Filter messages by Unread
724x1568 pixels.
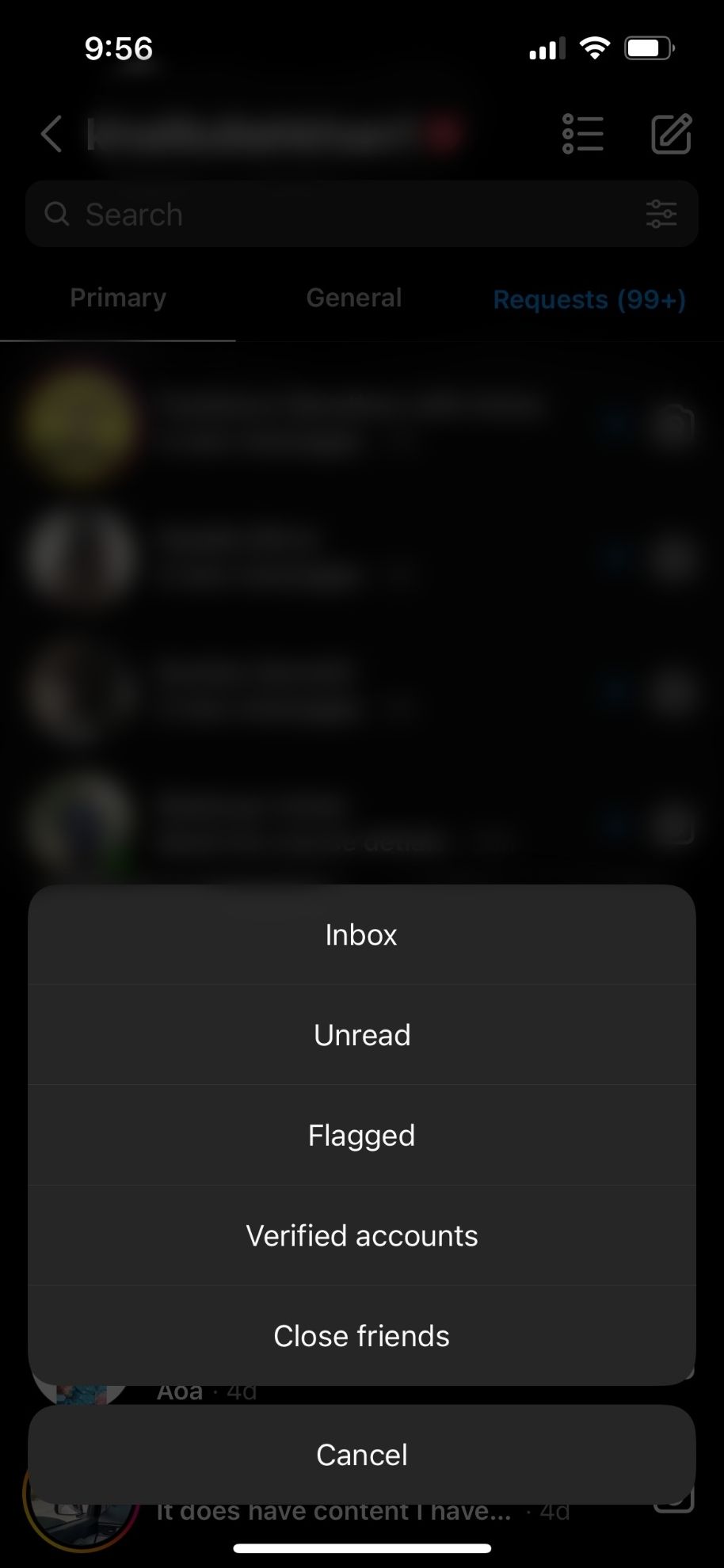tap(361, 1035)
